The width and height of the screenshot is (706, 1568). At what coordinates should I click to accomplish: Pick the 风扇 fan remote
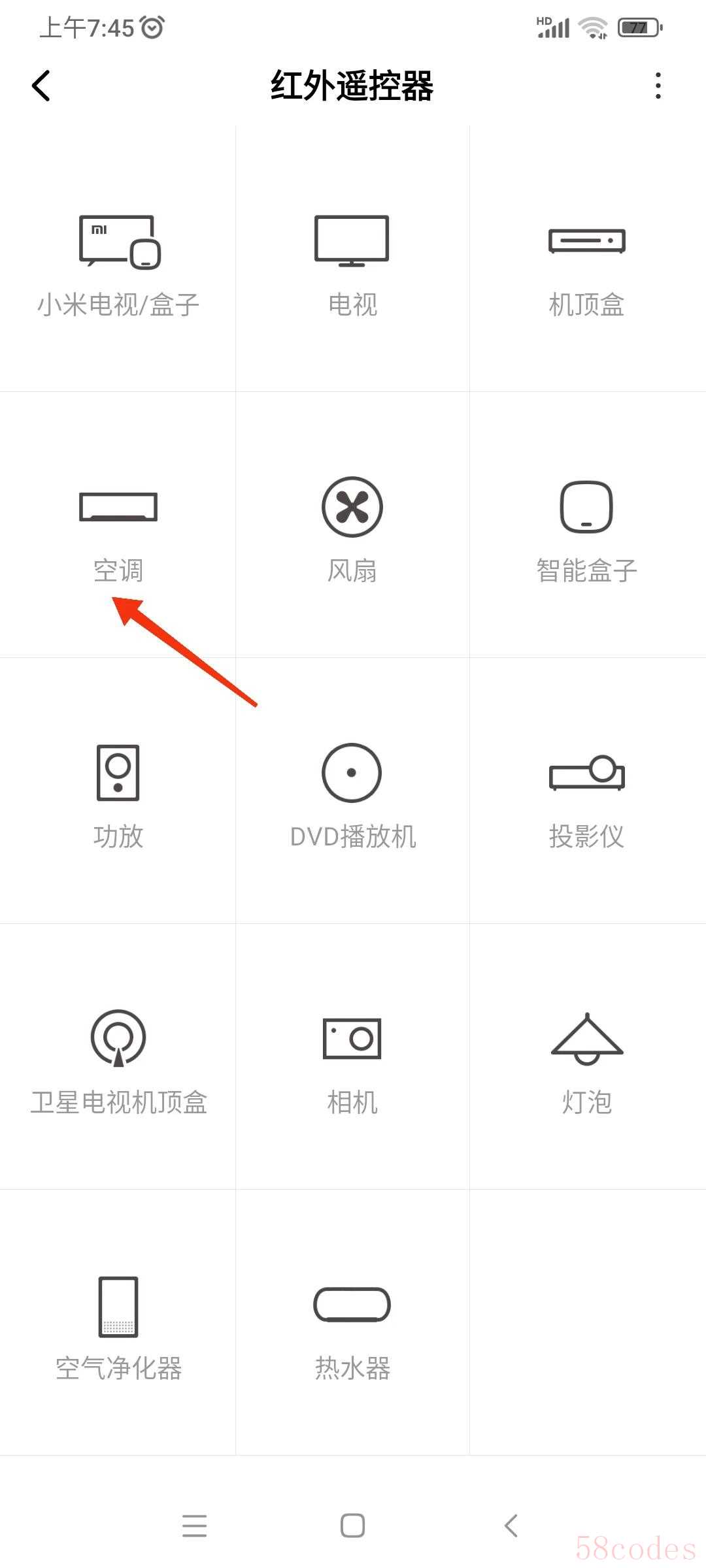[x=352, y=529]
